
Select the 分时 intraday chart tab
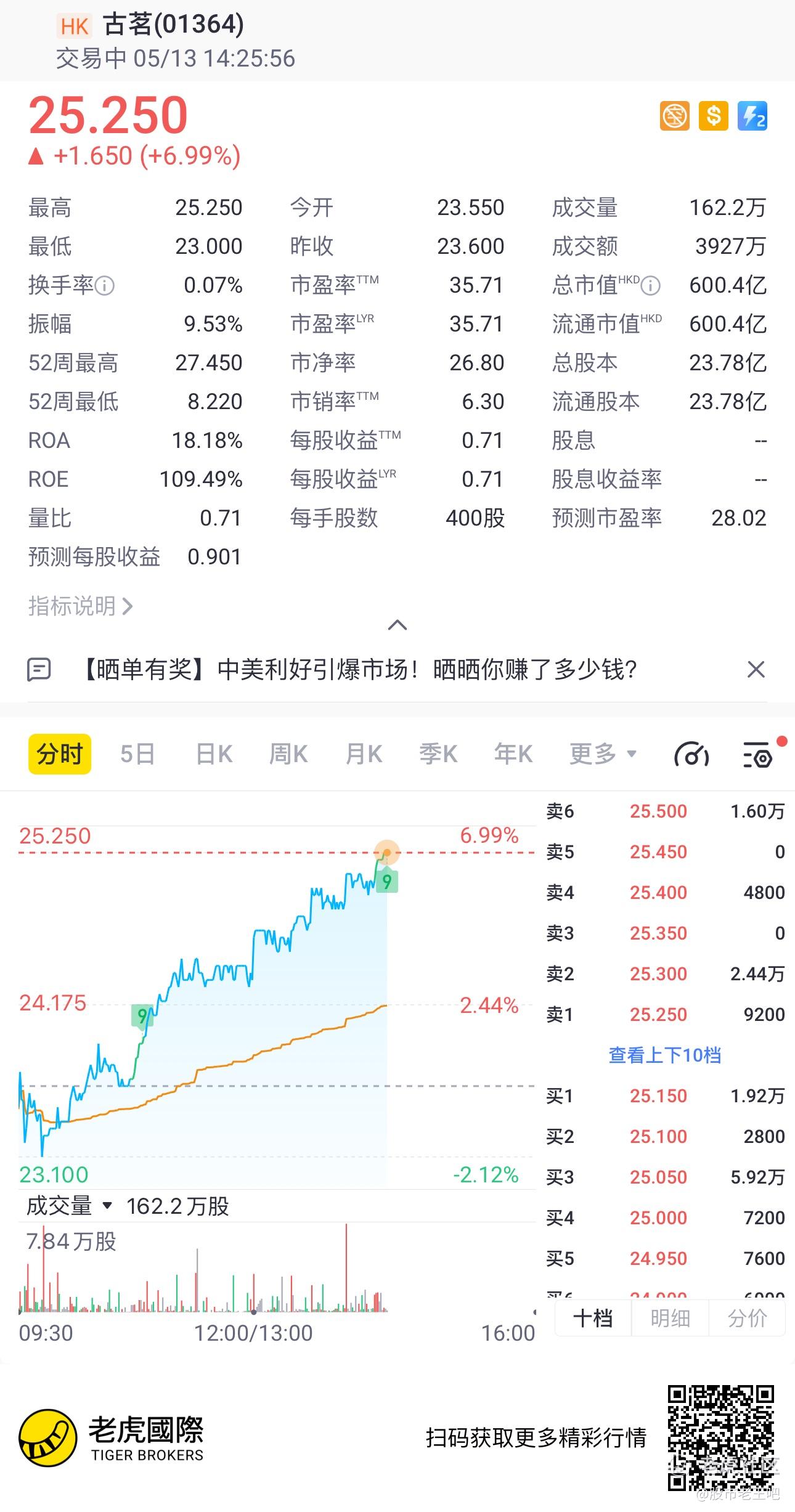(x=60, y=754)
